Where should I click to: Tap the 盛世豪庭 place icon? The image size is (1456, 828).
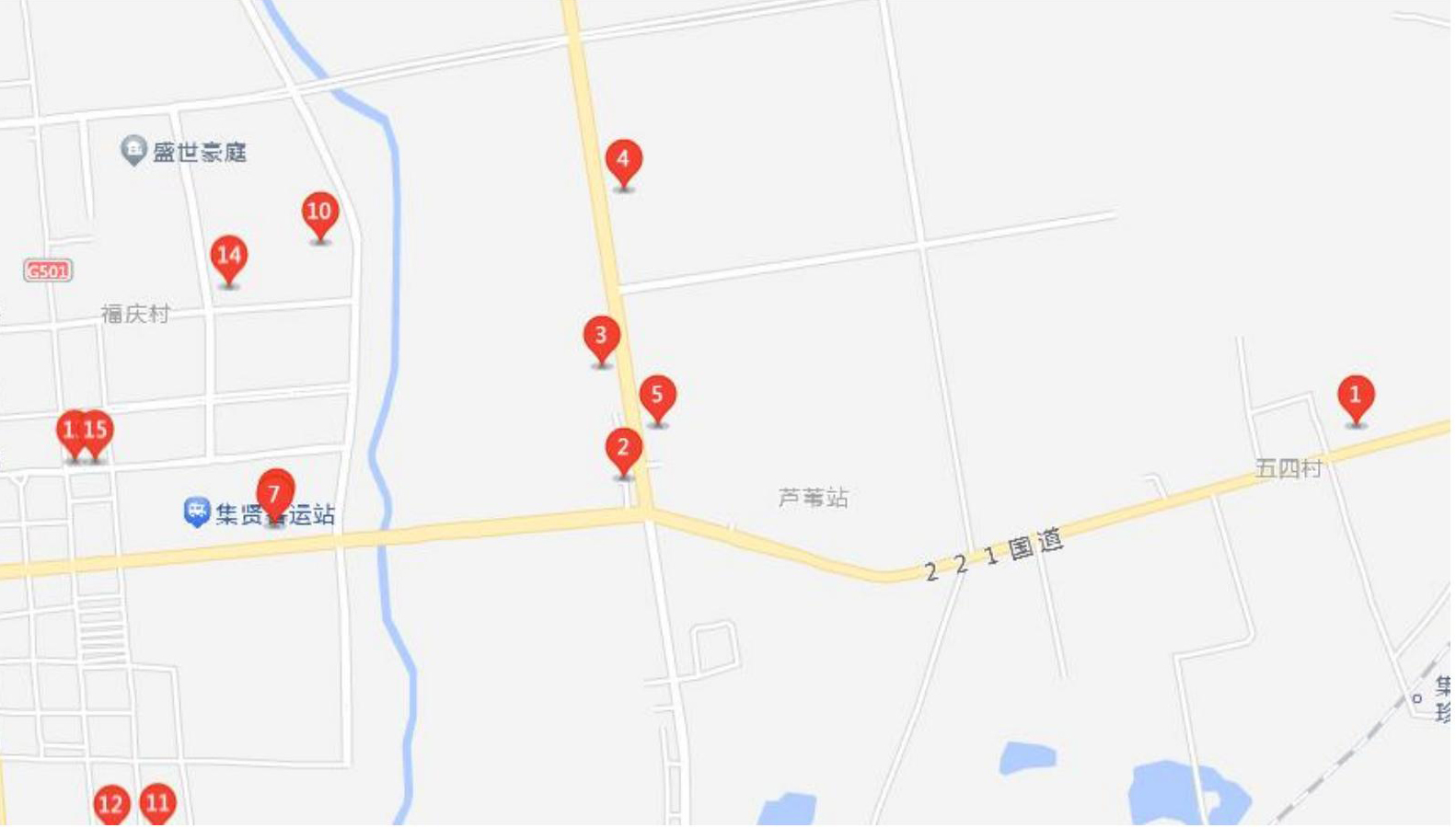coord(134,150)
